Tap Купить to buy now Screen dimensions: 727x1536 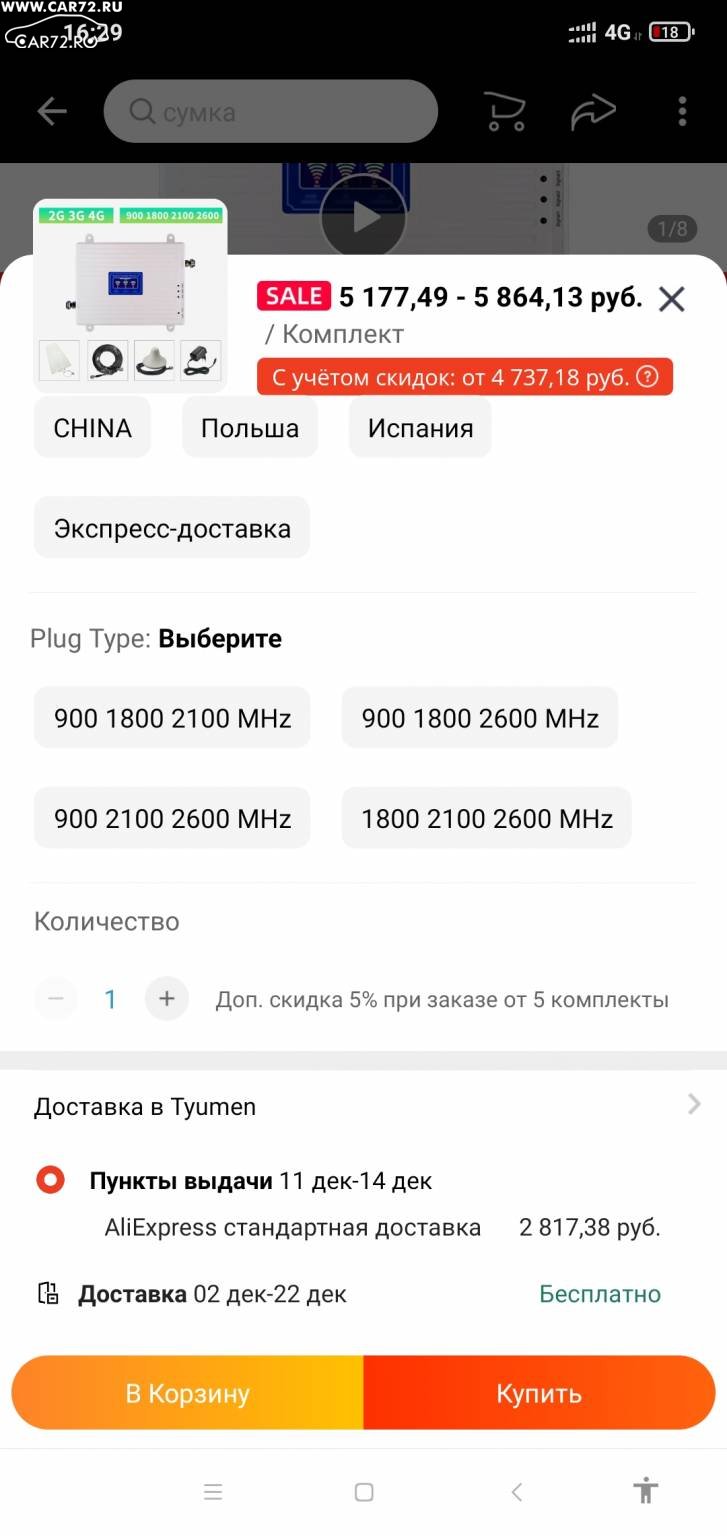click(x=539, y=1393)
